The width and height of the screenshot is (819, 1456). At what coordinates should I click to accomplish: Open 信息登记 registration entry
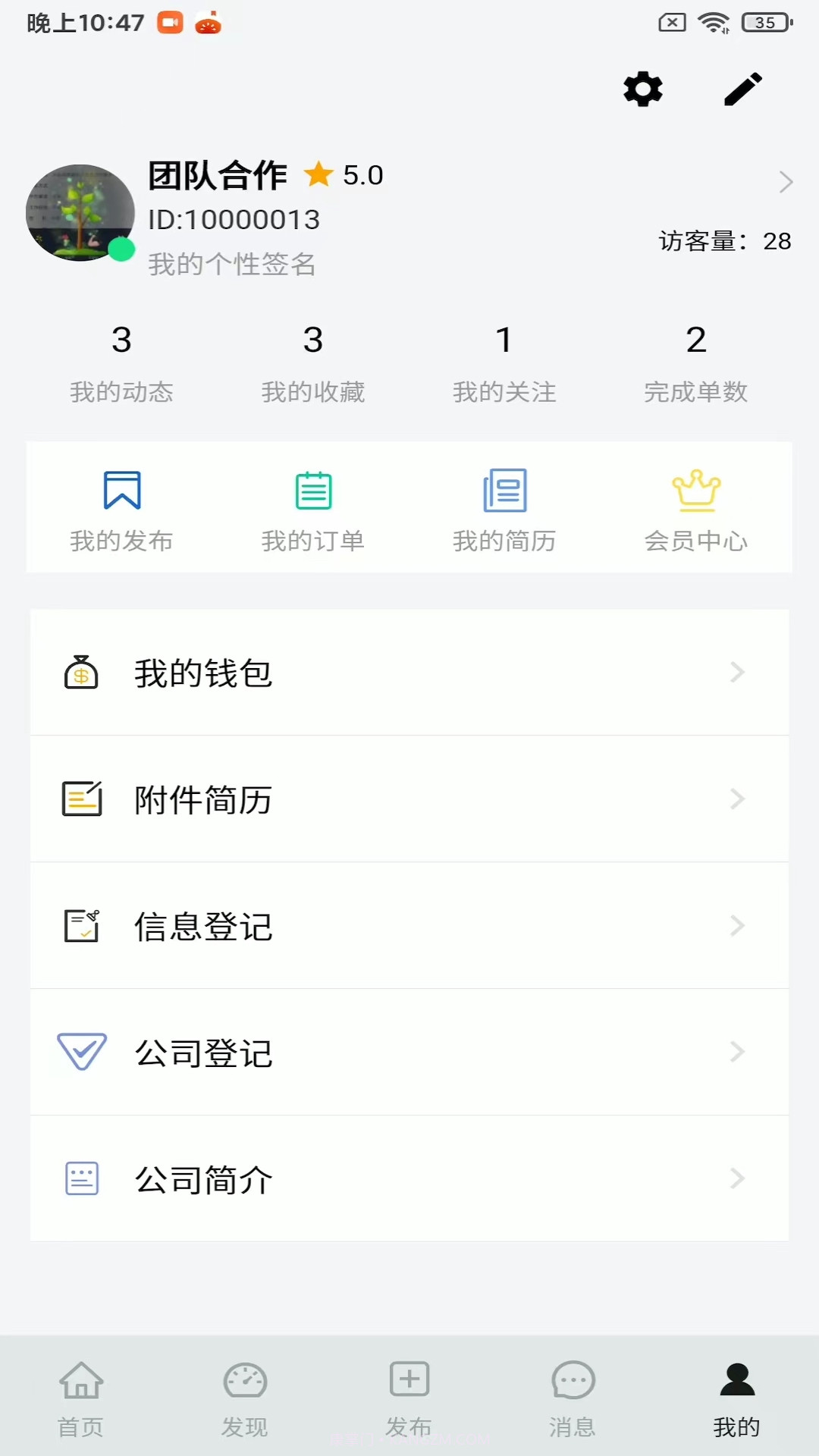click(x=203, y=926)
